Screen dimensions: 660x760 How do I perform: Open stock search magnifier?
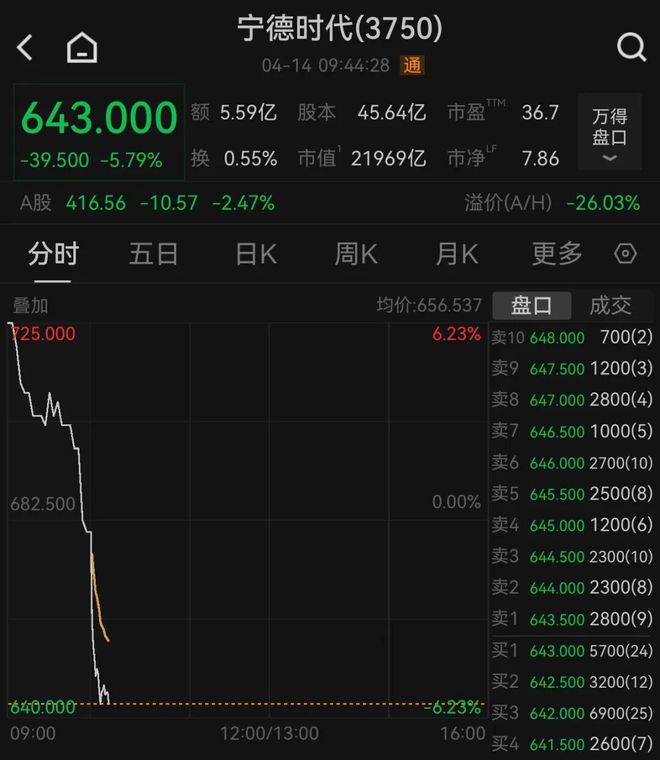click(631, 47)
